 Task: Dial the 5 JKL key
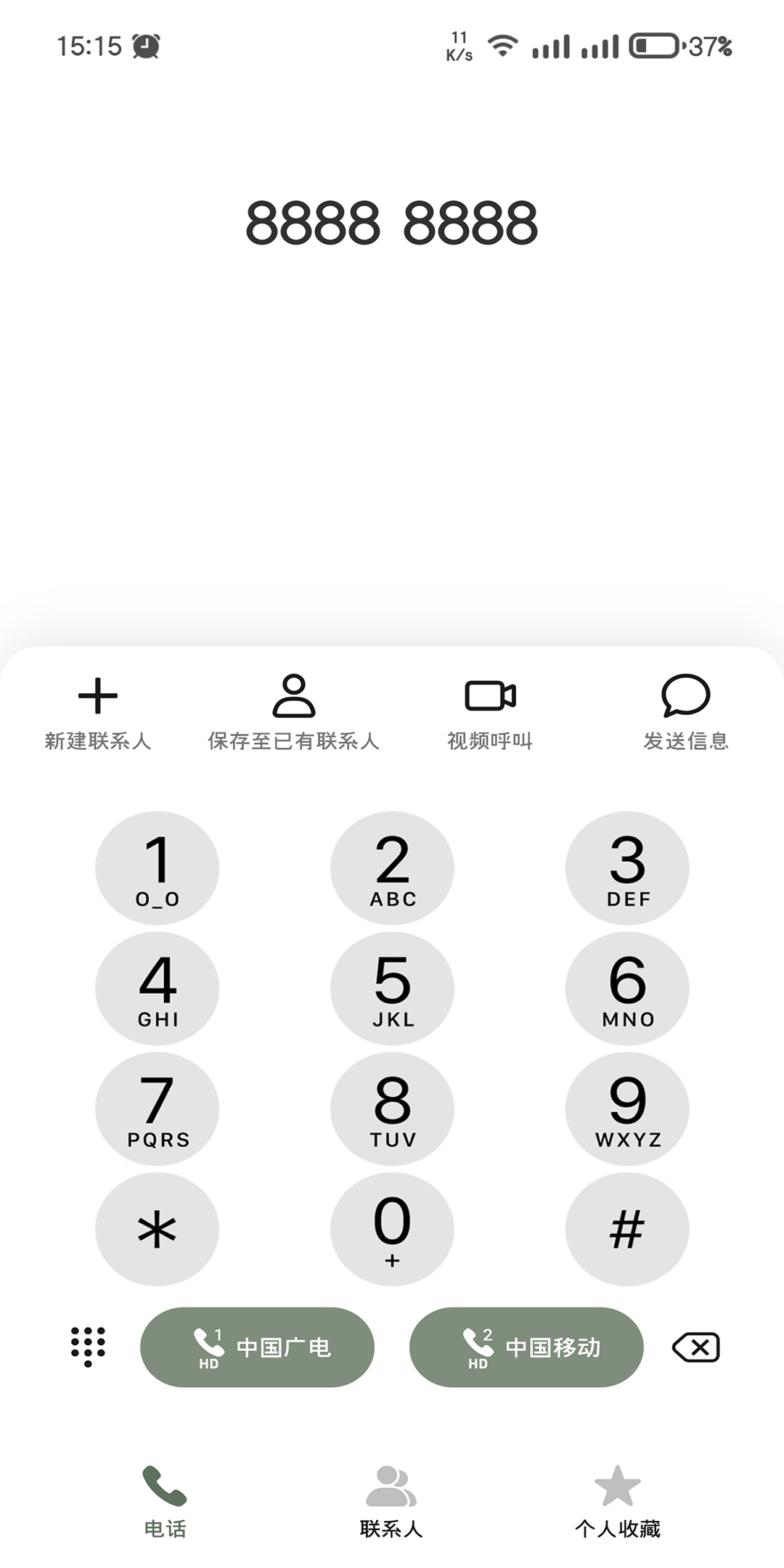[392, 988]
